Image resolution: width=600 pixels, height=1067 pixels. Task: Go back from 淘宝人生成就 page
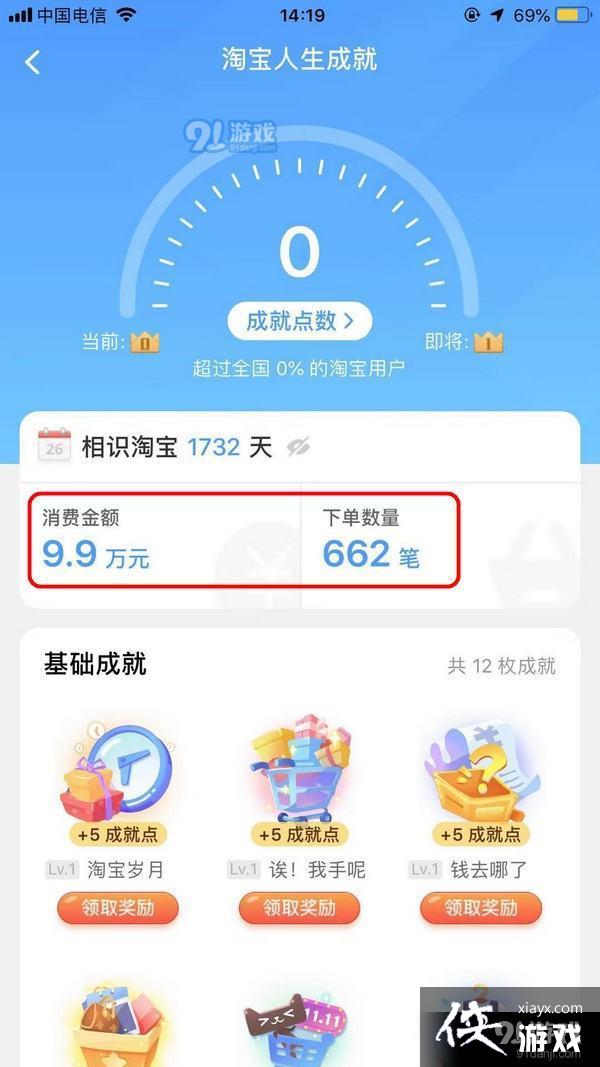coord(33,62)
